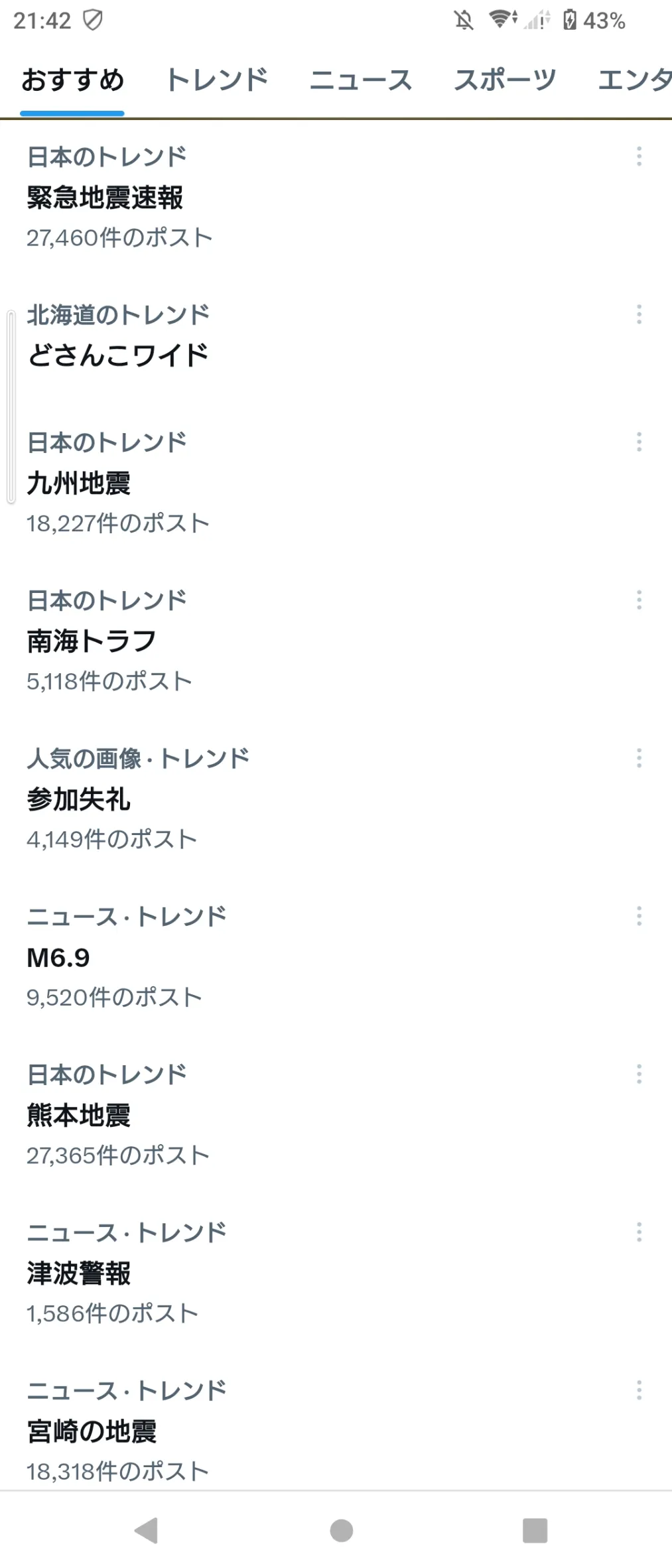Open the 熊本地震 trend
Screen dimensions: 672x1568
point(78,1115)
